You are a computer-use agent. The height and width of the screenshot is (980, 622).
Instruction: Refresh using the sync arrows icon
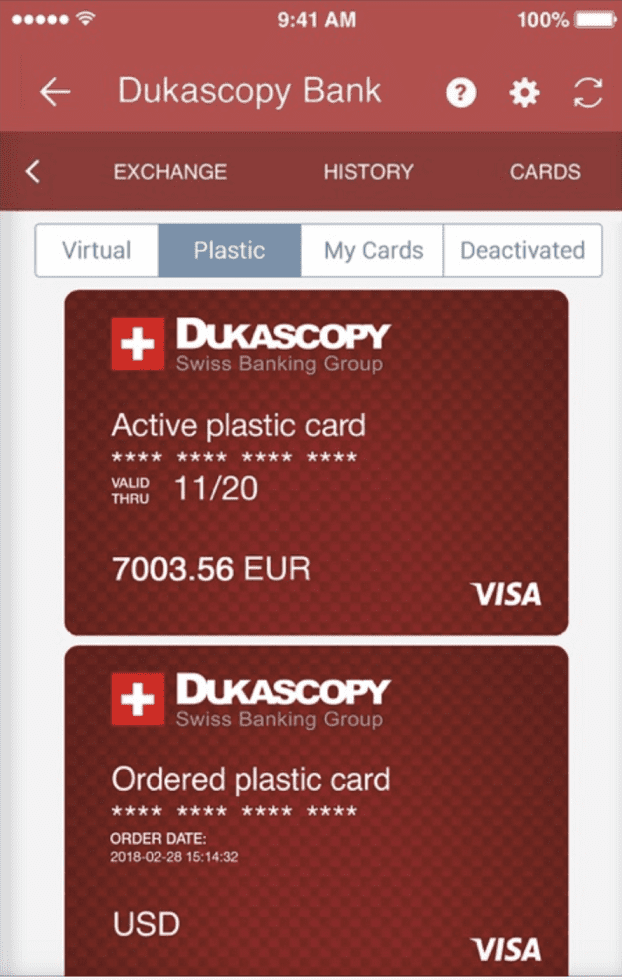point(588,94)
